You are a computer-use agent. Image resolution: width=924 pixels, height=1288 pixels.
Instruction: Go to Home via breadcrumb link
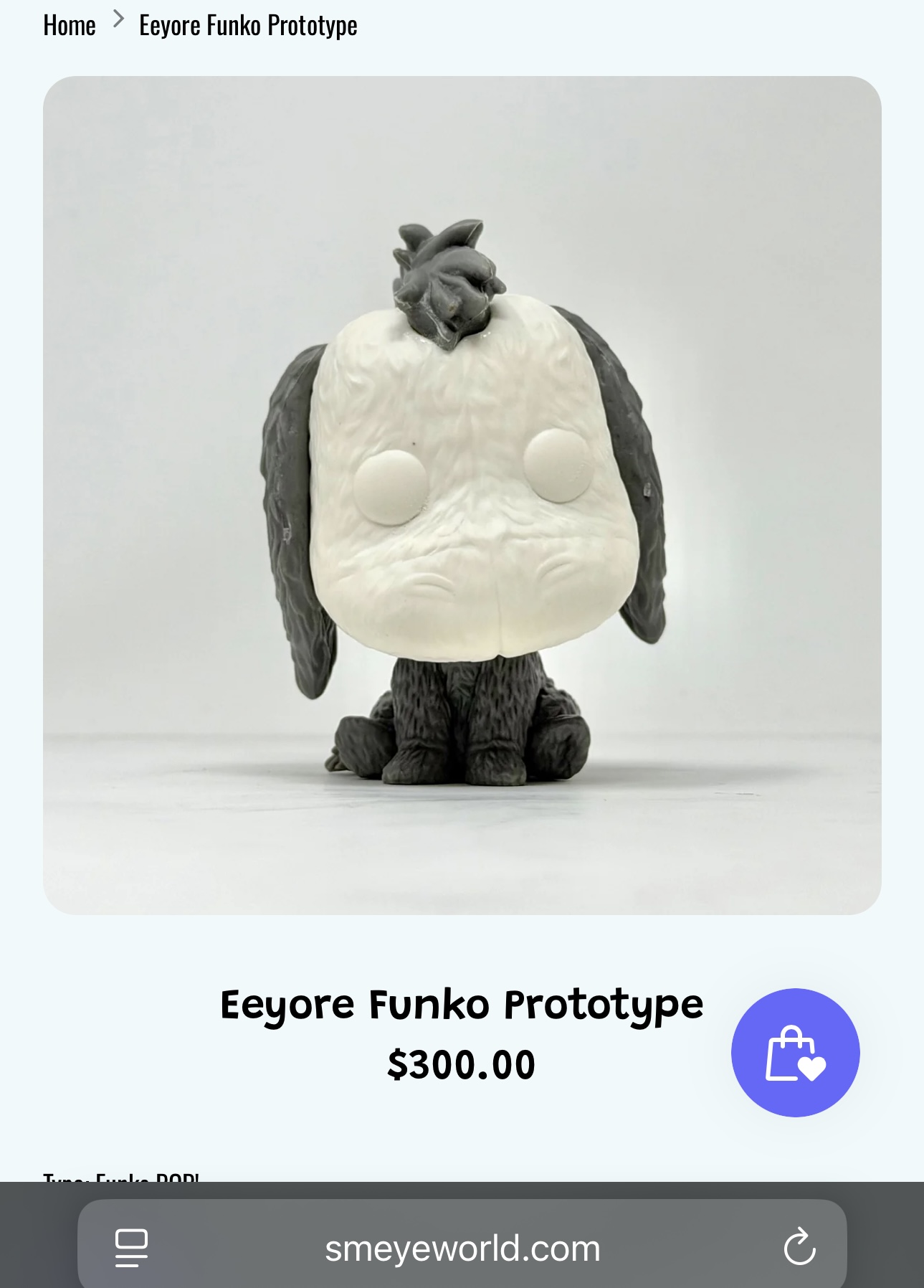click(69, 26)
